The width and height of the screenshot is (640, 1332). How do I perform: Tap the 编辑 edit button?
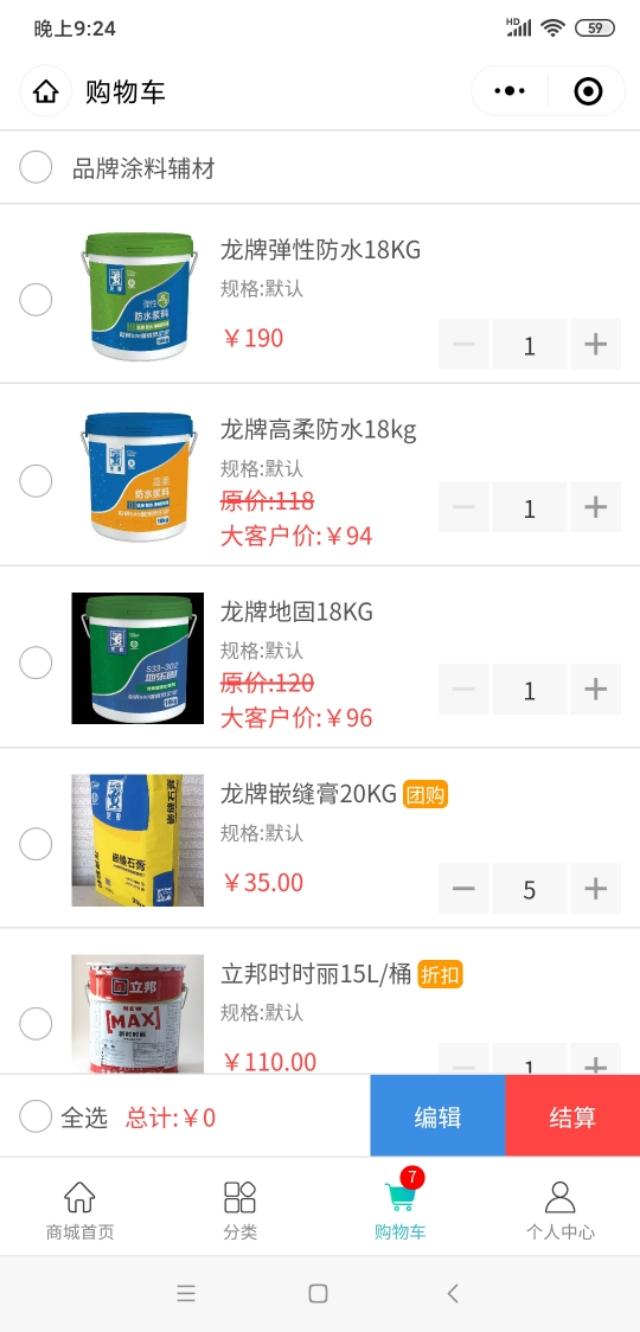pos(438,1117)
